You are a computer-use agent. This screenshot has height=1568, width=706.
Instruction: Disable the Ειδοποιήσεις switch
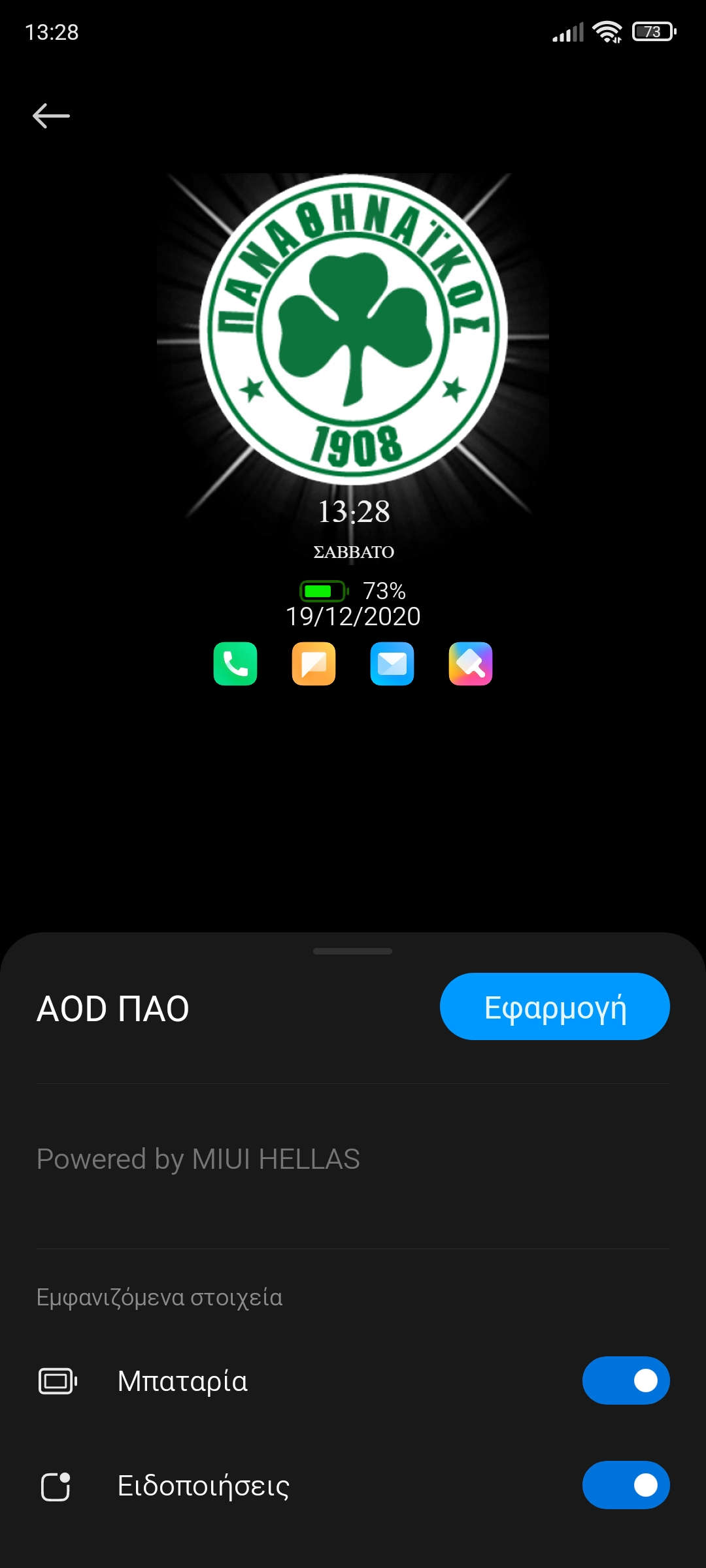coord(626,1485)
